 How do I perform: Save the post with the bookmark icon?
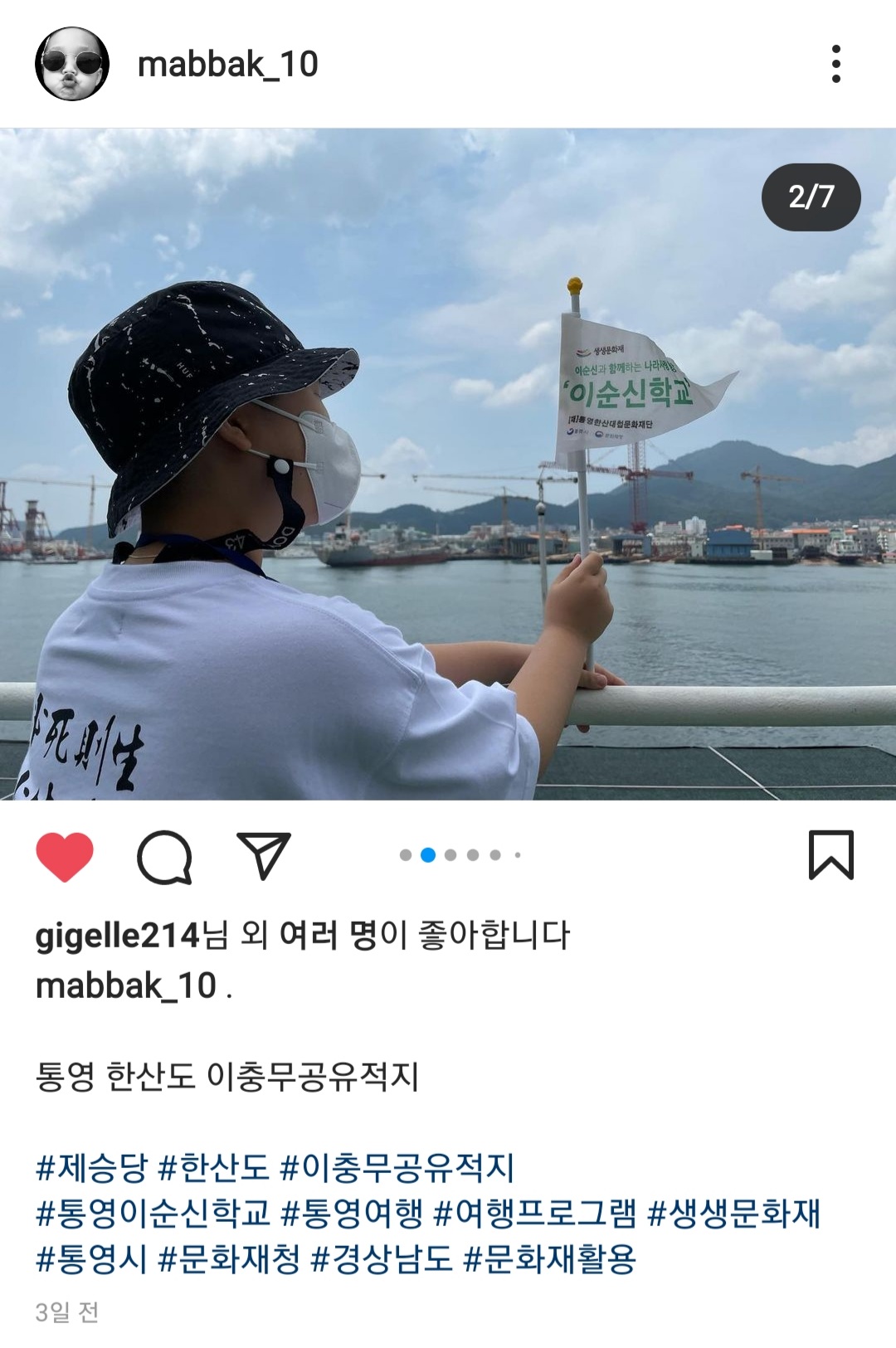[x=830, y=854]
